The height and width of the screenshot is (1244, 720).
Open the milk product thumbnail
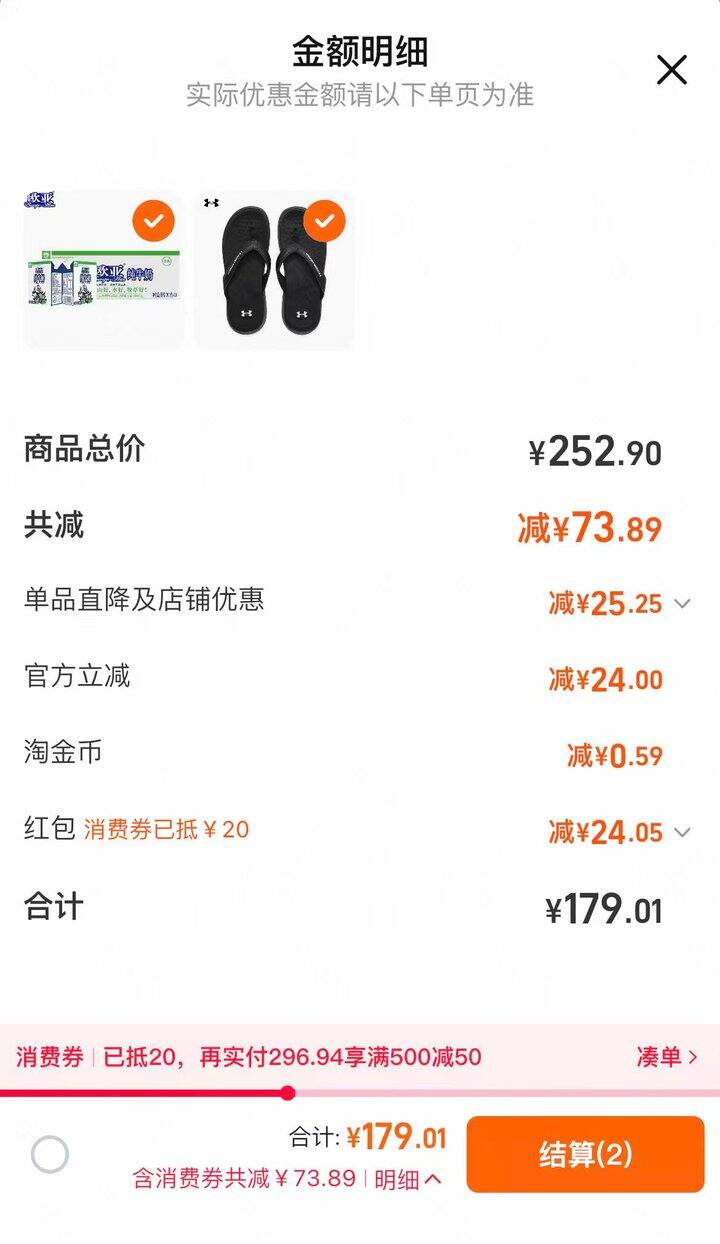point(104,271)
